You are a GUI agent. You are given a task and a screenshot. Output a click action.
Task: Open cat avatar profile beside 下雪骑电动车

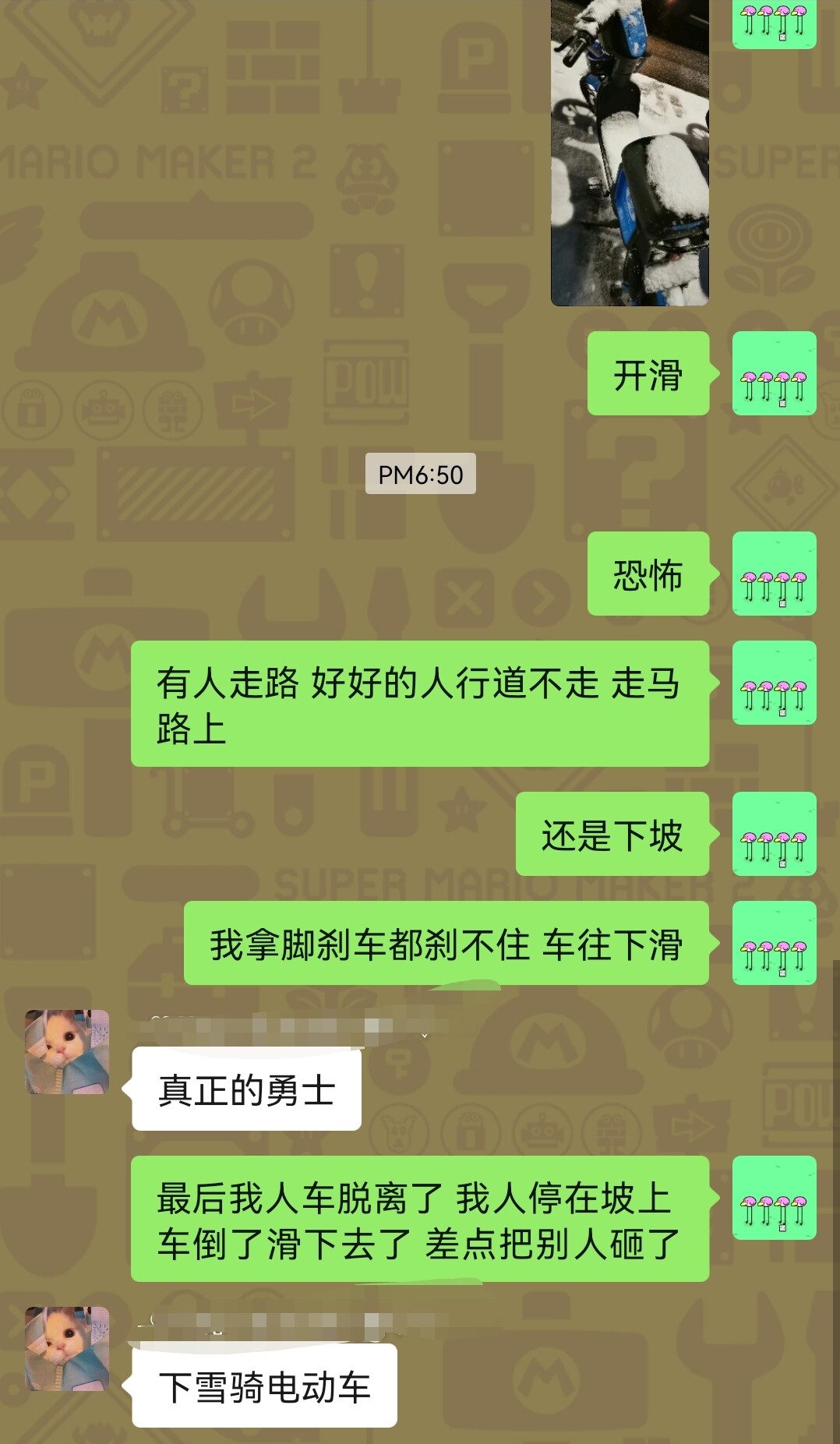point(67,1349)
